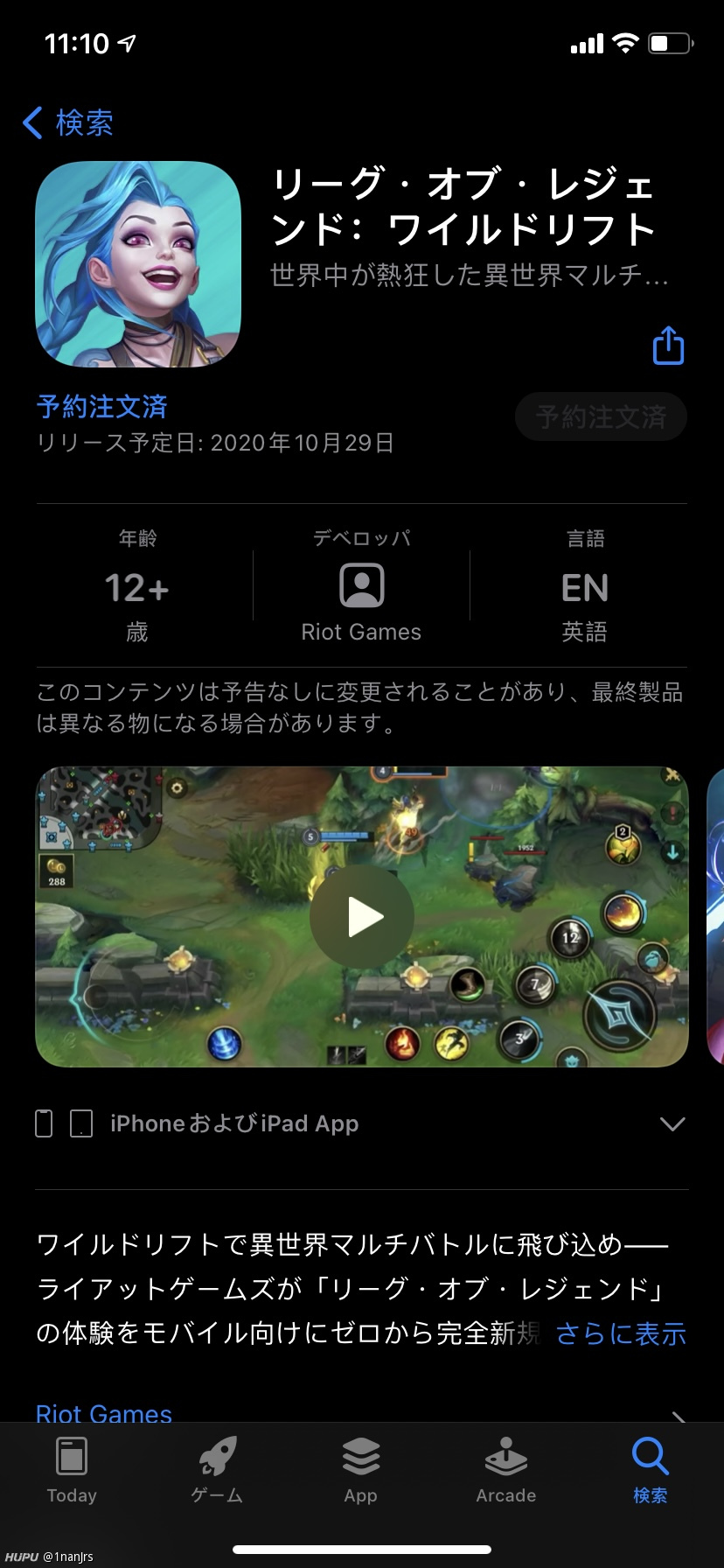Play the gameplay preview video
Screen dimensions: 724x1568
[x=361, y=917]
